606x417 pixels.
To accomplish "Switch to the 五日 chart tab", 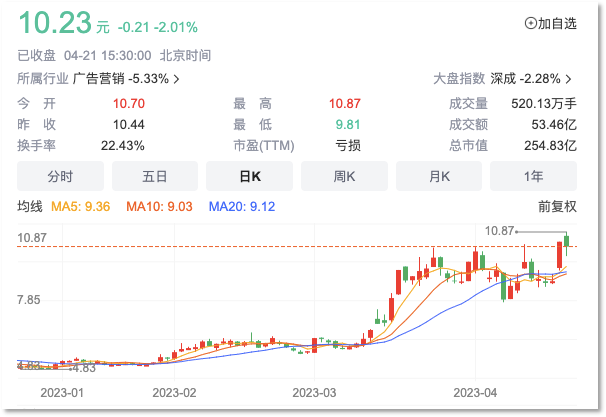I will point(154,176).
